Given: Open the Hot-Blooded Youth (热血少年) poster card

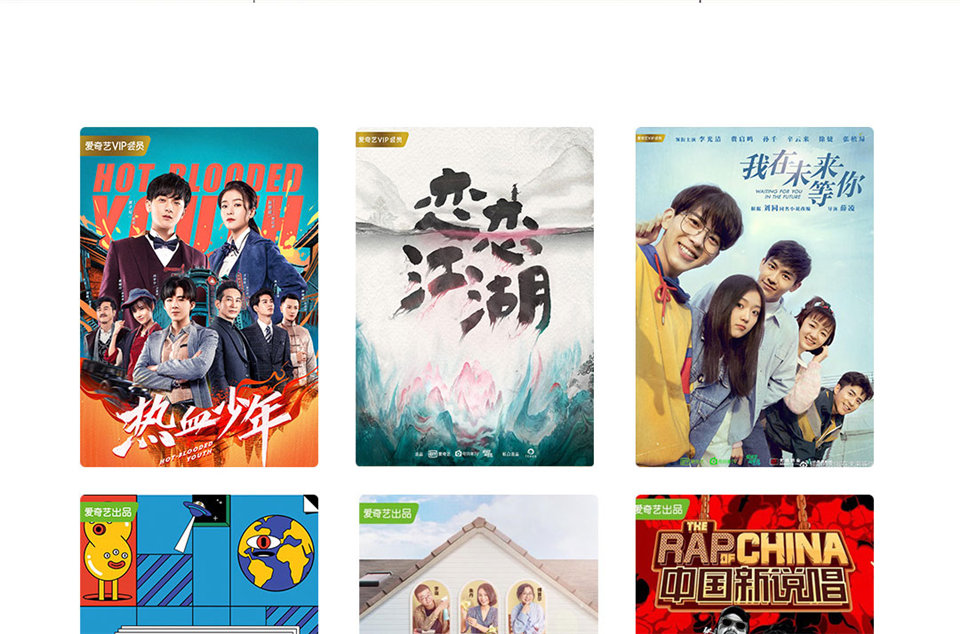Looking at the screenshot, I should [199, 297].
